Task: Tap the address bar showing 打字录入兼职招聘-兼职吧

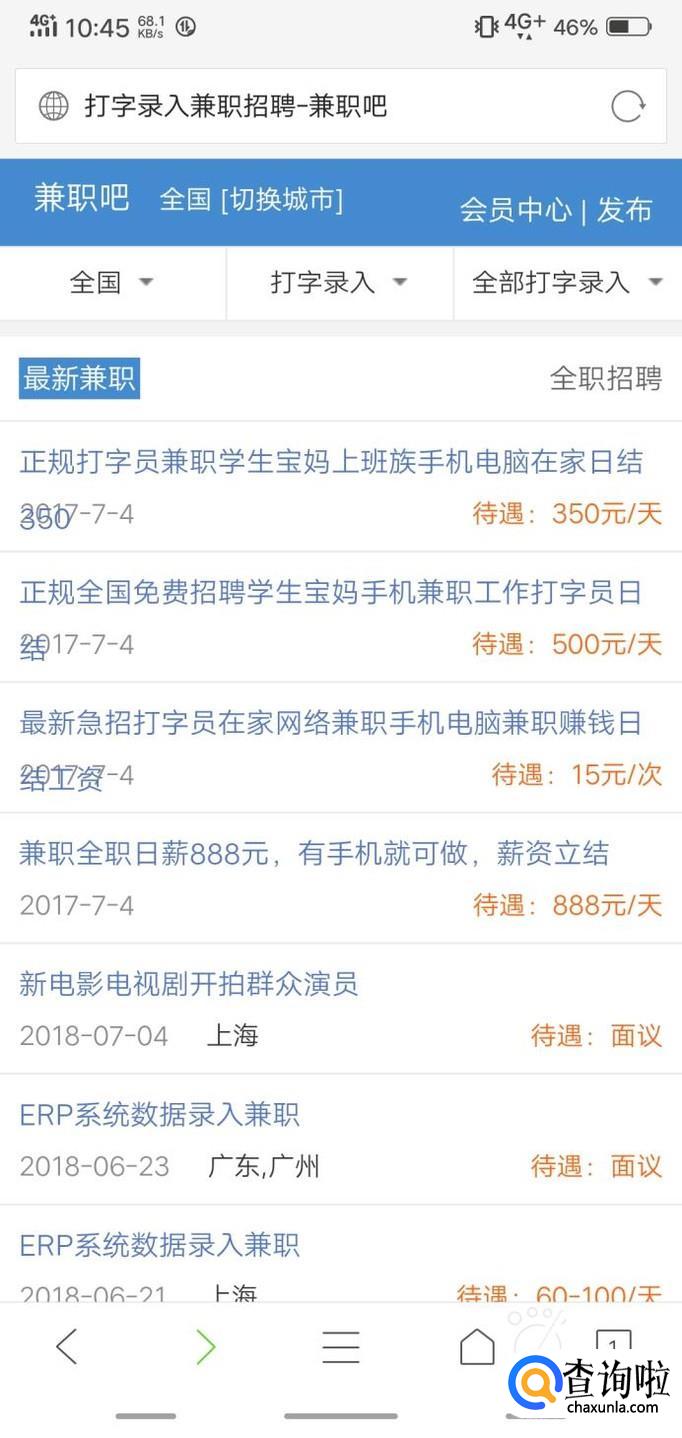Action: [x=300, y=106]
